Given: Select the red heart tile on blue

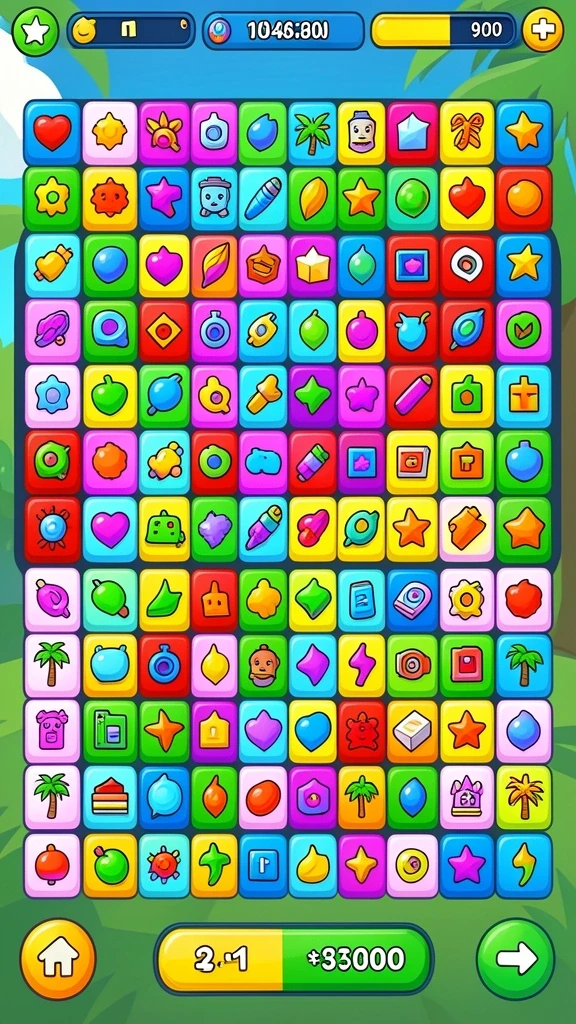Looking at the screenshot, I should pyautogui.click(x=52, y=133).
